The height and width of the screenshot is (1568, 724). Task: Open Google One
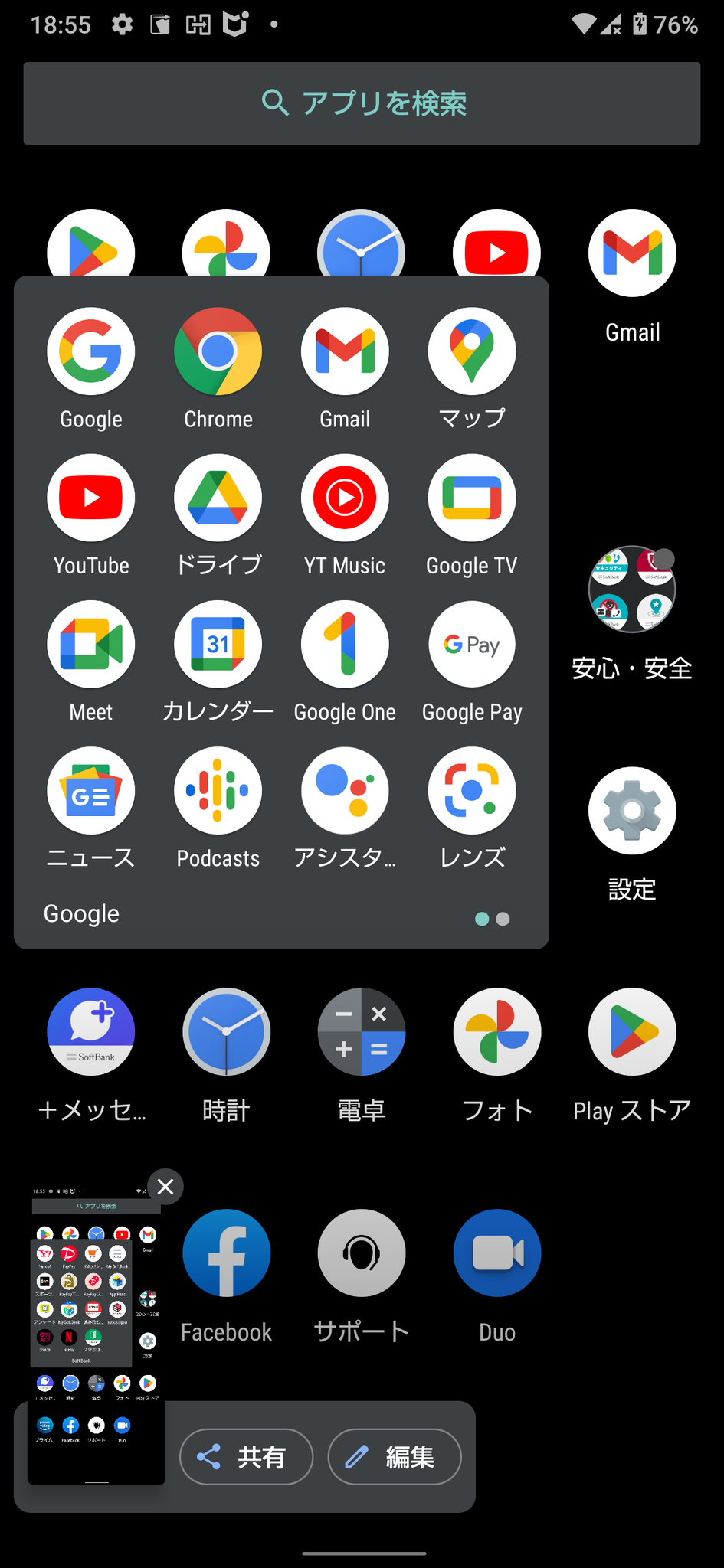point(345,644)
